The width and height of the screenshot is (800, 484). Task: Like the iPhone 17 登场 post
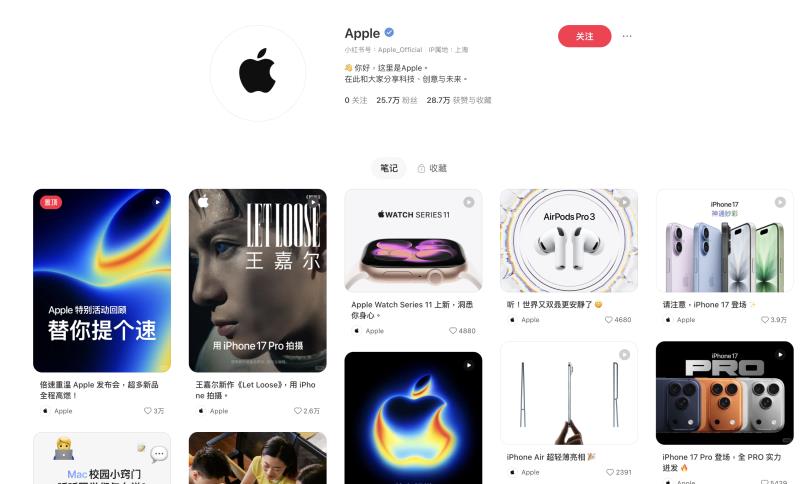766,320
